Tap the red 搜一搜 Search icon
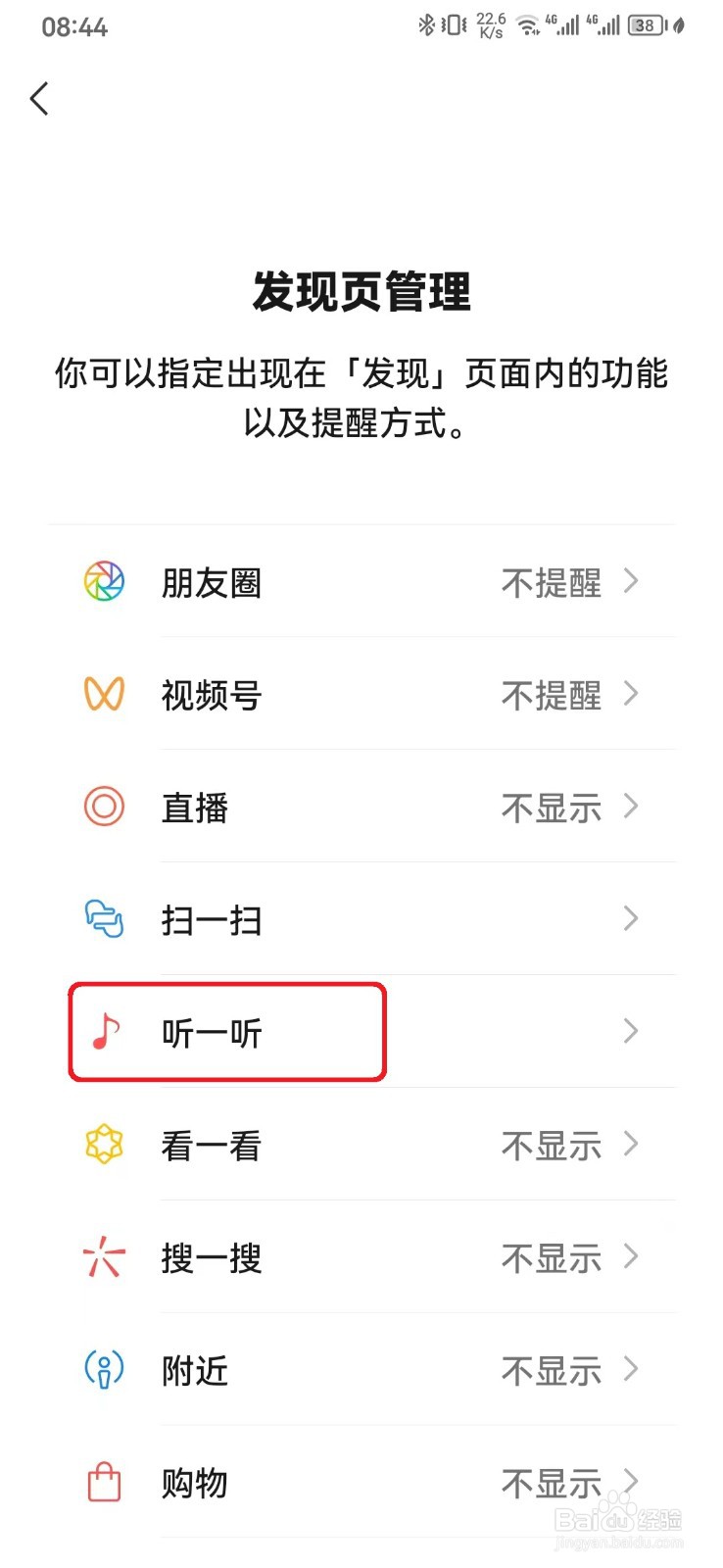The width and height of the screenshot is (723, 1568). [x=103, y=1257]
